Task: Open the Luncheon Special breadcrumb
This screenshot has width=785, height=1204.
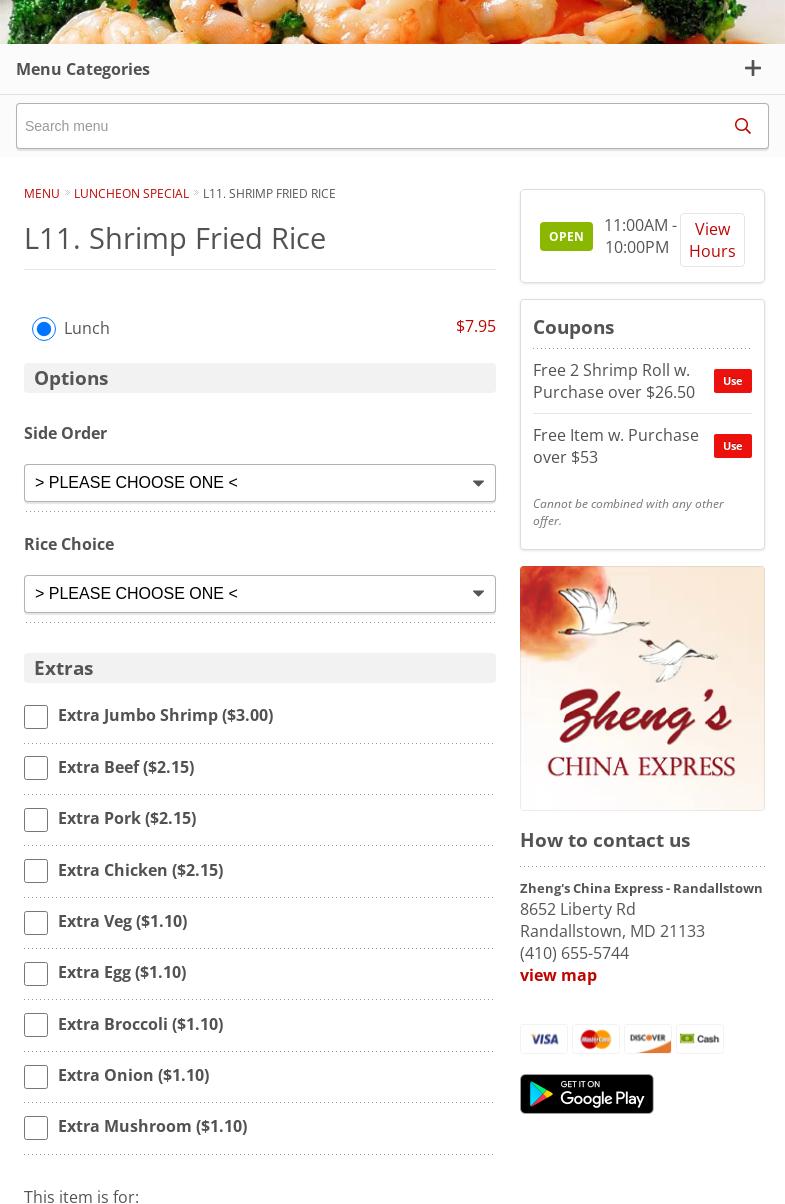Action: pyautogui.click(x=131, y=193)
